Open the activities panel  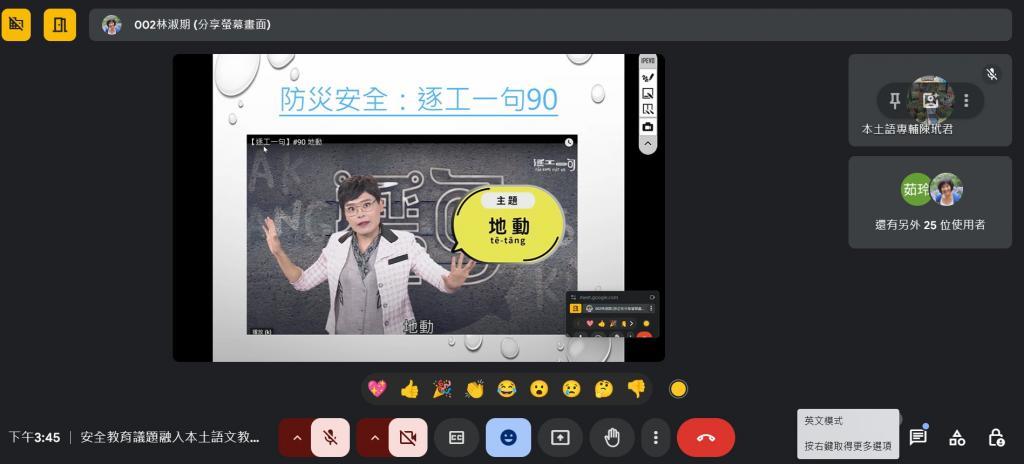pyautogui.click(x=957, y=438)
